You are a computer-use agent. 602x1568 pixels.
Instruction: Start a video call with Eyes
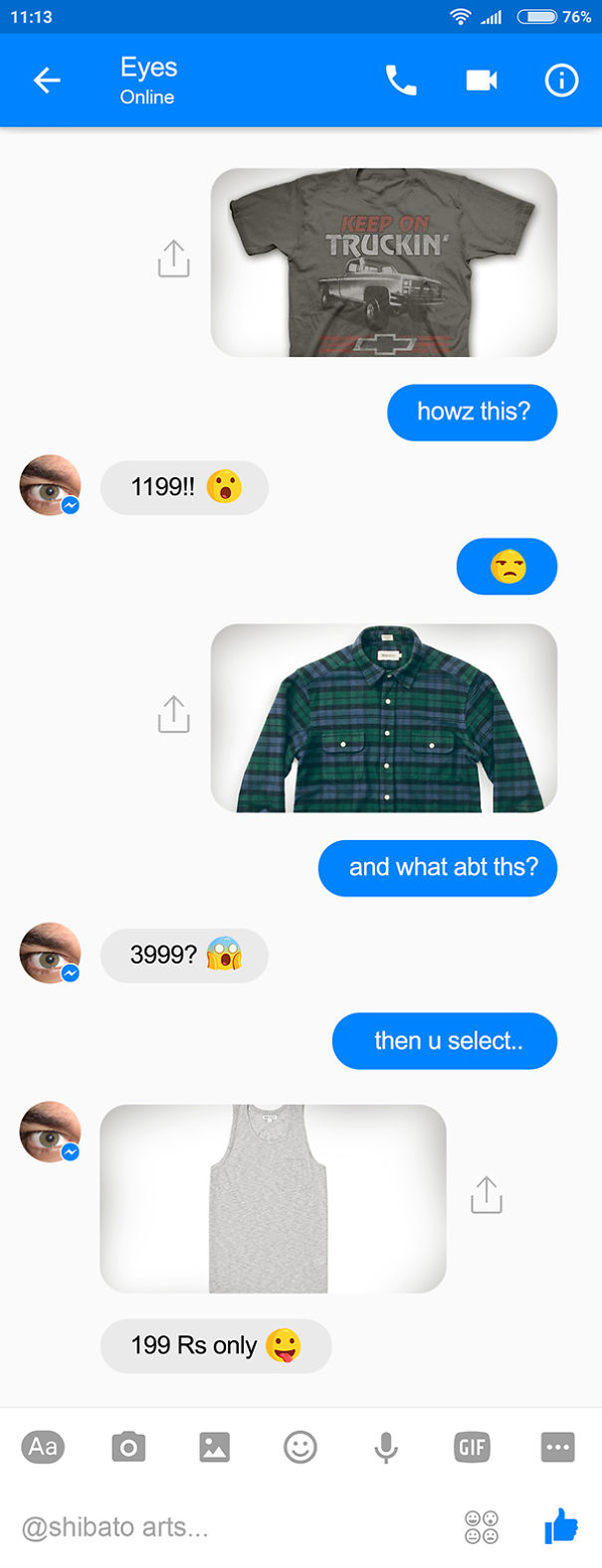(482, 81)
